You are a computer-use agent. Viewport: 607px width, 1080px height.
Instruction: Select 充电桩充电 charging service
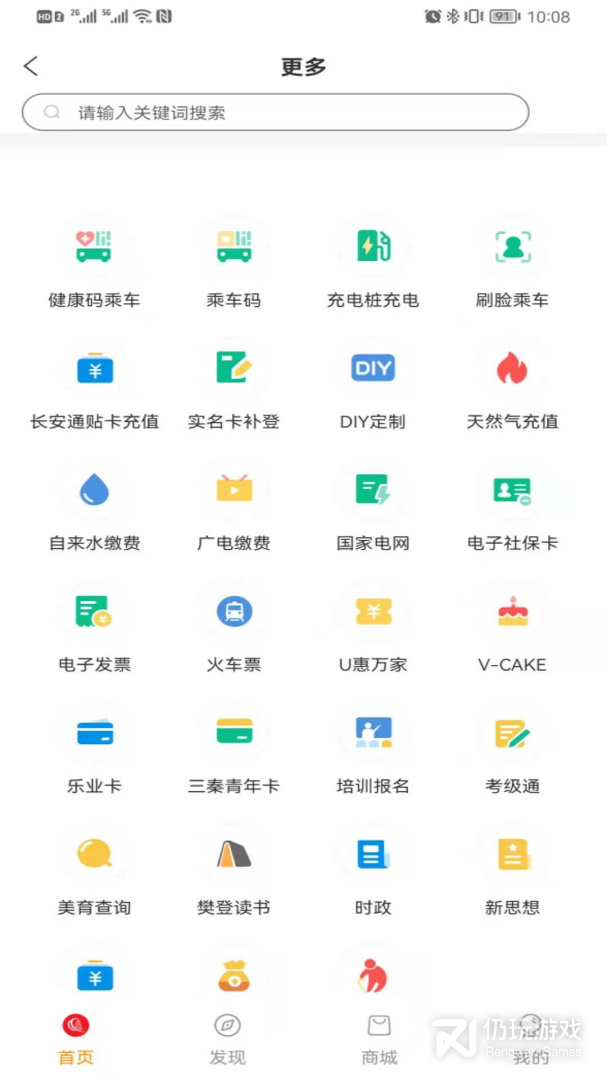373,262
